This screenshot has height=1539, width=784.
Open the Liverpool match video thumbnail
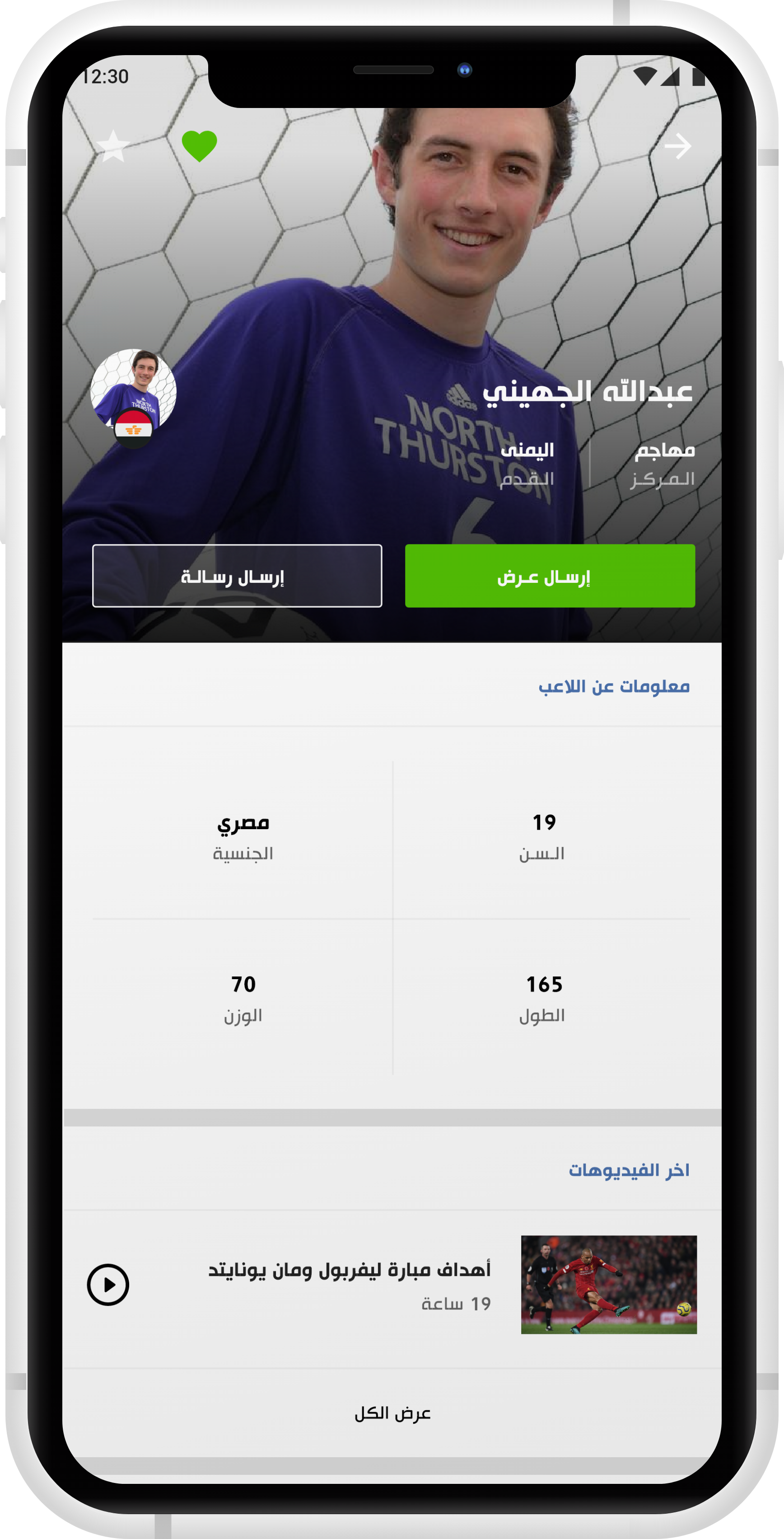(x=608, y=1285)
